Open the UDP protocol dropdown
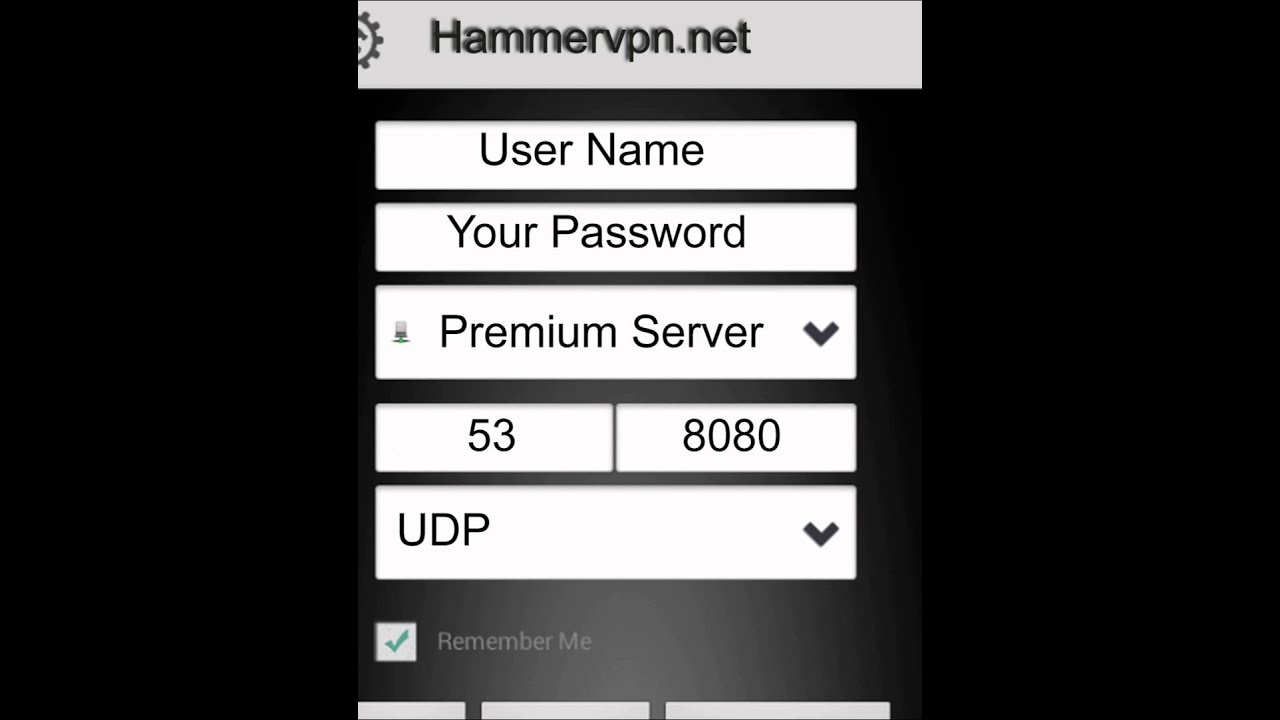The image size is (1280, 720). [615, 532]
